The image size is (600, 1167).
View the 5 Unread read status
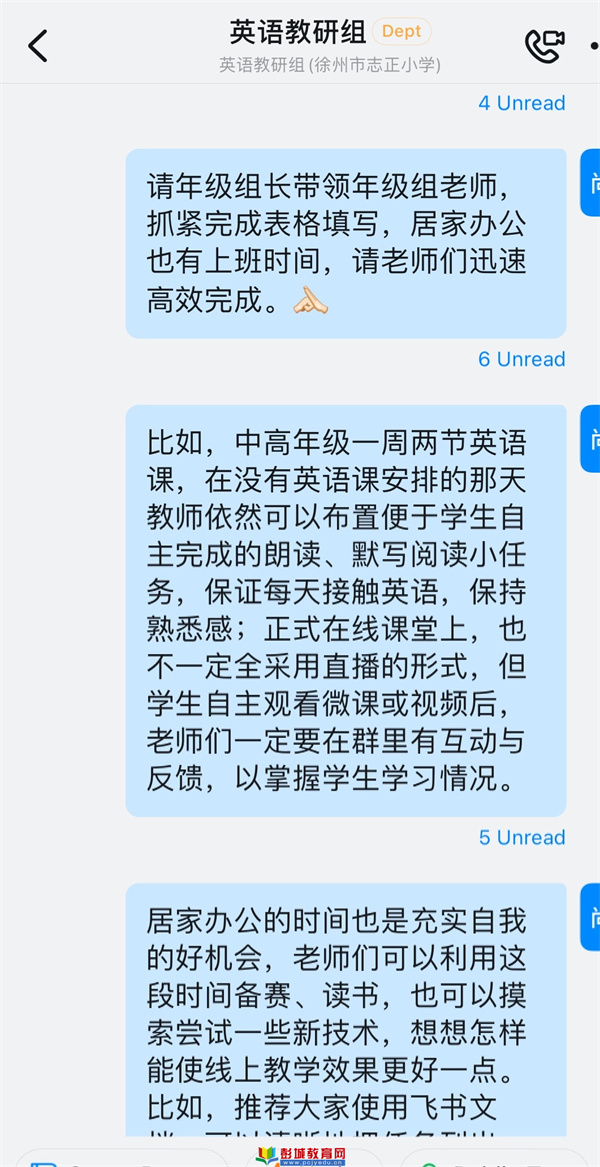point(521,838)
